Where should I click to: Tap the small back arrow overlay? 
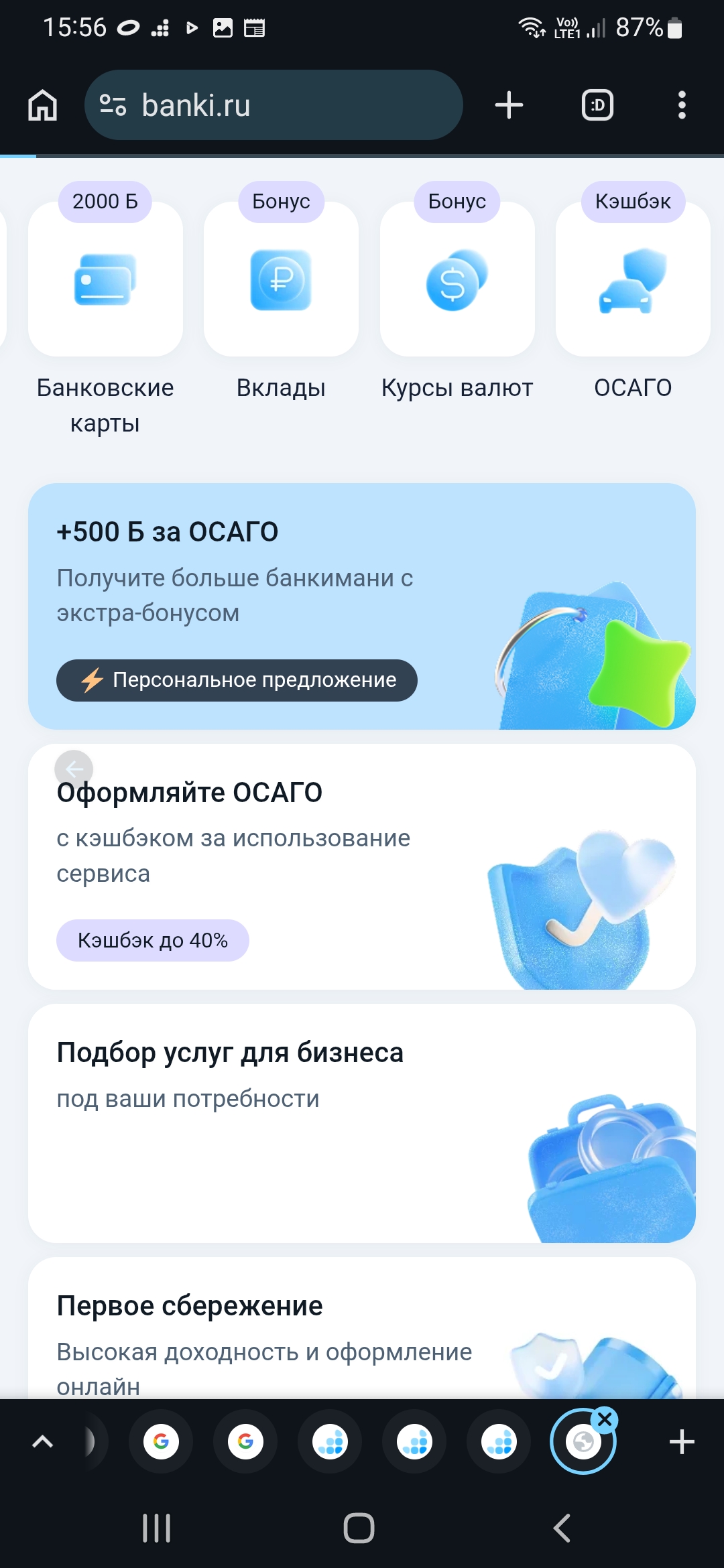tap(74, 769)
